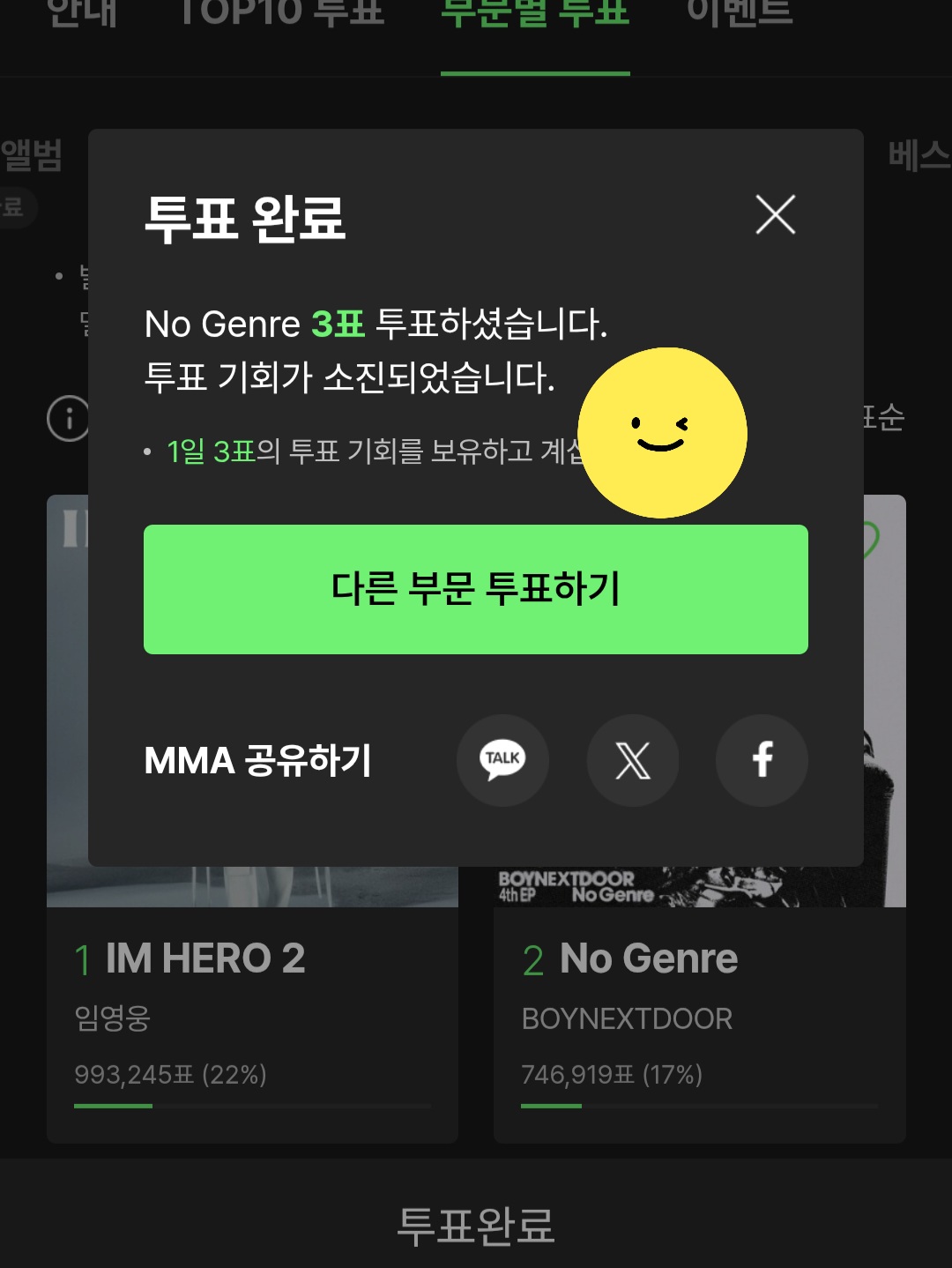Share the vote via KakaoTalk icon

click(x=502, y=761)
